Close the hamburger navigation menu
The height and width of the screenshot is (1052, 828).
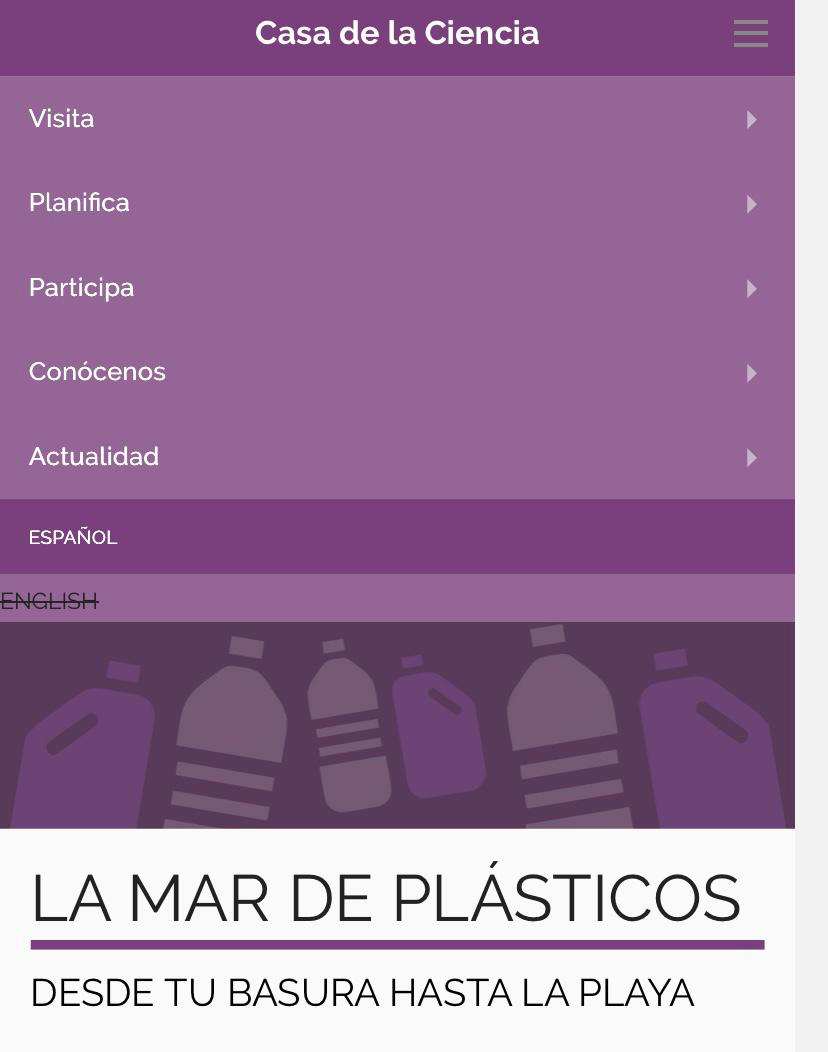coord(750,33)
